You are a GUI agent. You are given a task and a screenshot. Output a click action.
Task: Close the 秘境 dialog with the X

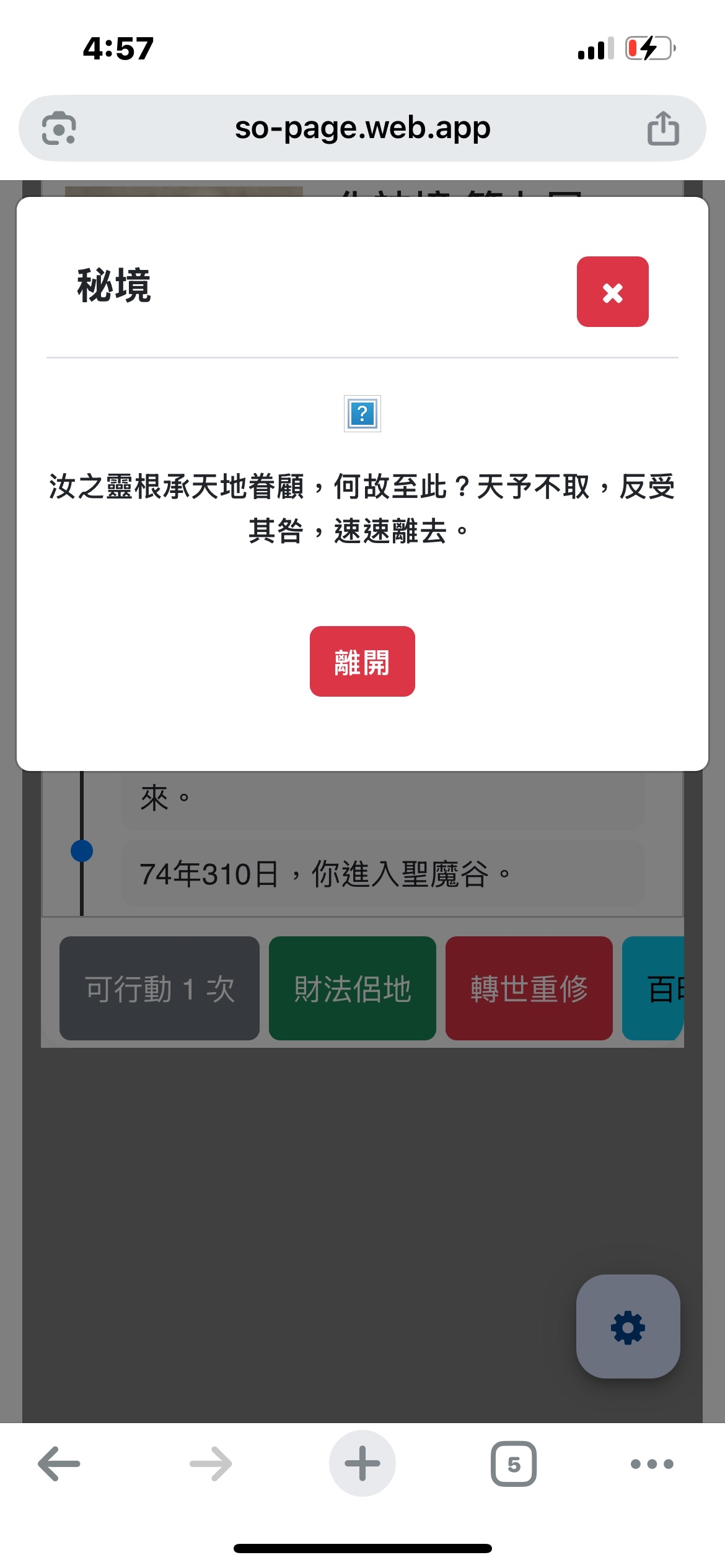pyautogui.click(x=612, y=292)
